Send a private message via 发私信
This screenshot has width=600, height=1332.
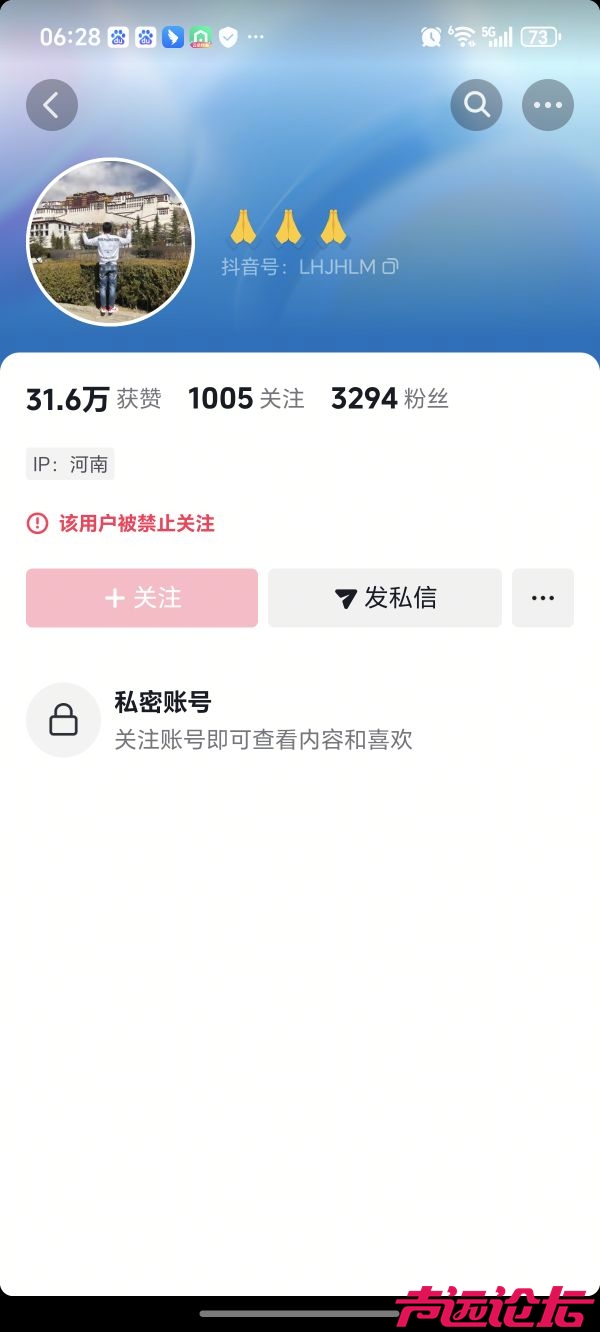(x=385, y=598)
